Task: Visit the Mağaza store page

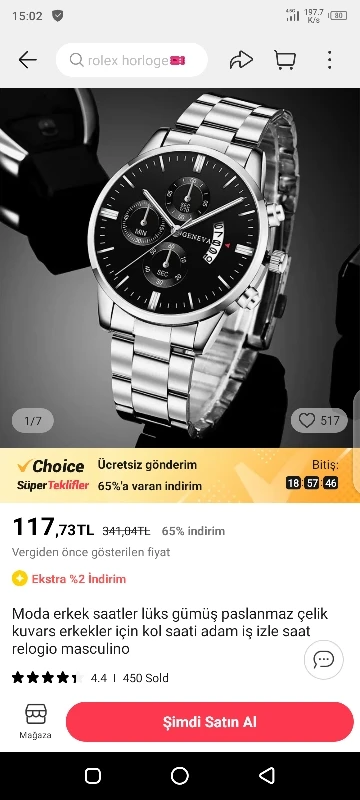Action: point(35,721)
